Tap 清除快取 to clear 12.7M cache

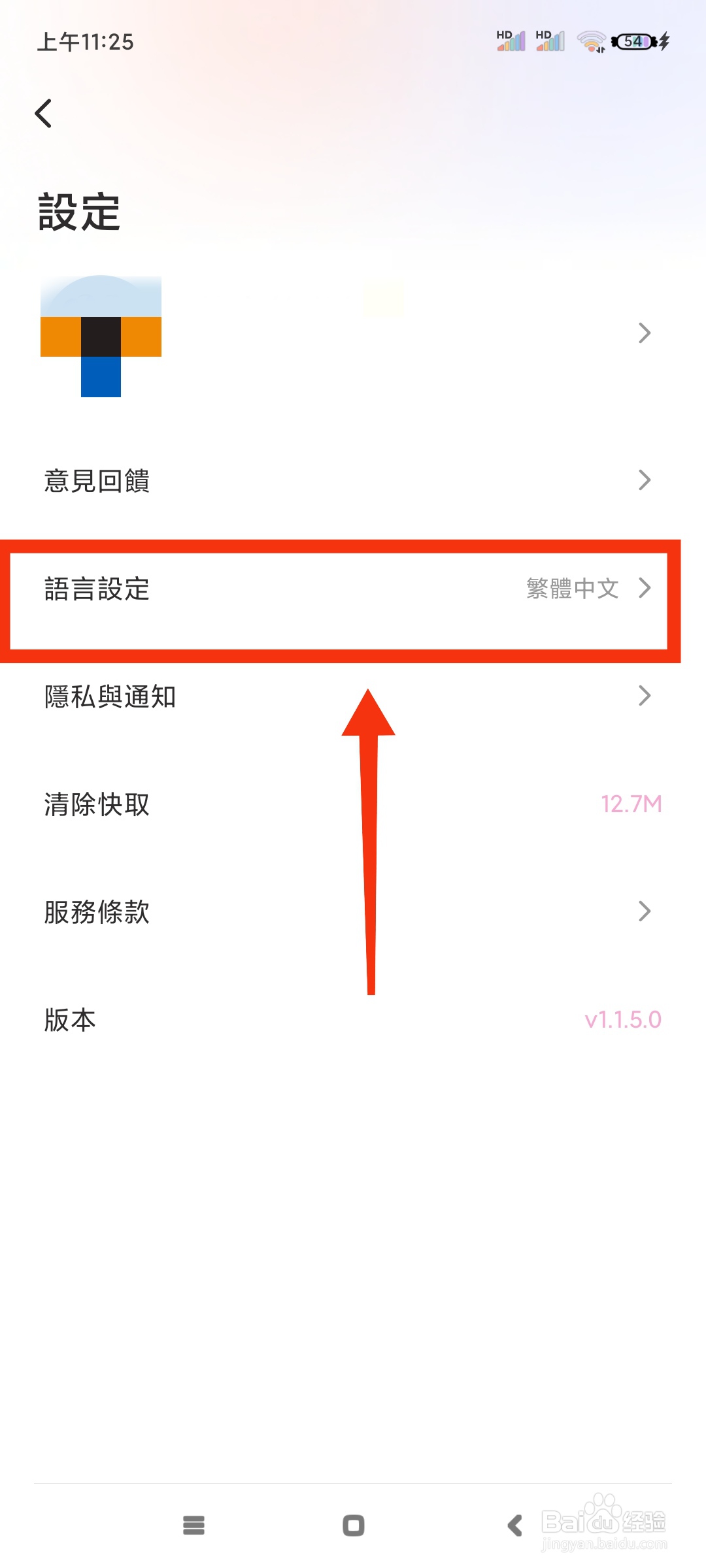click(95, 804)
